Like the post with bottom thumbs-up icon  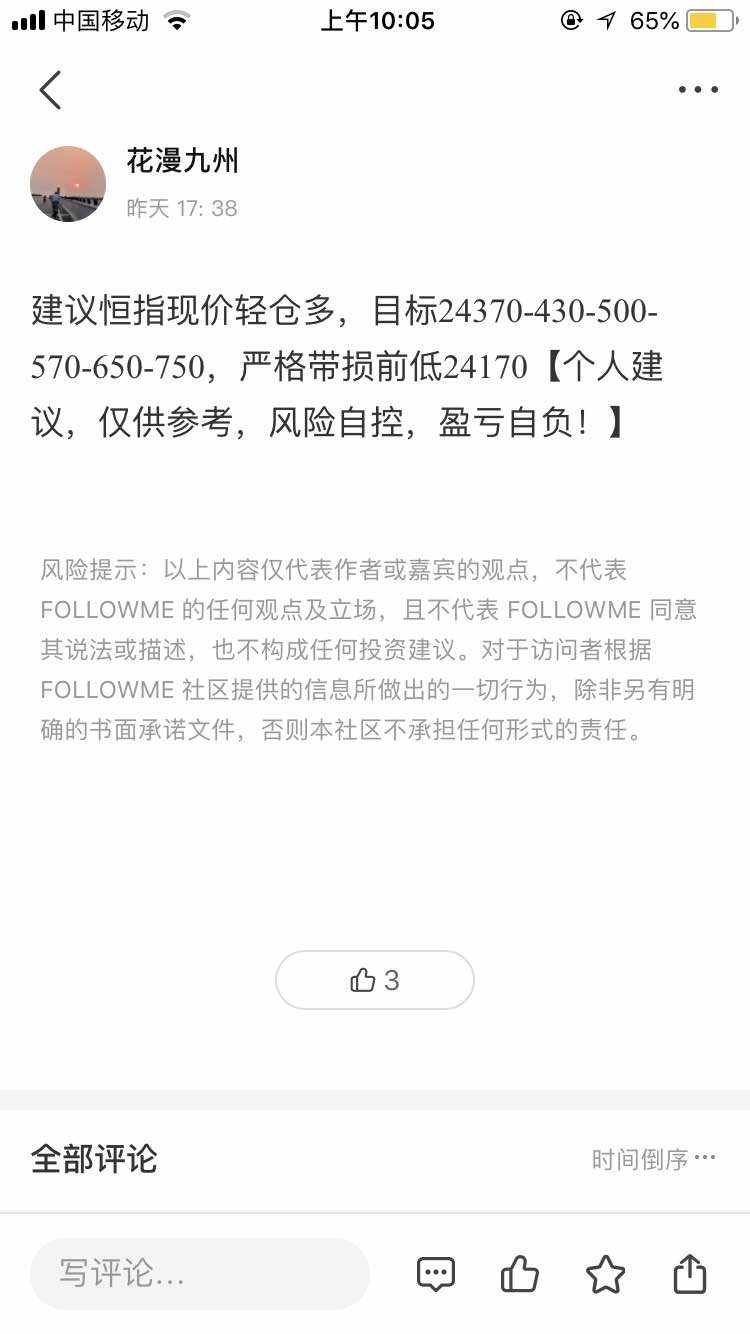(520, 1274)
